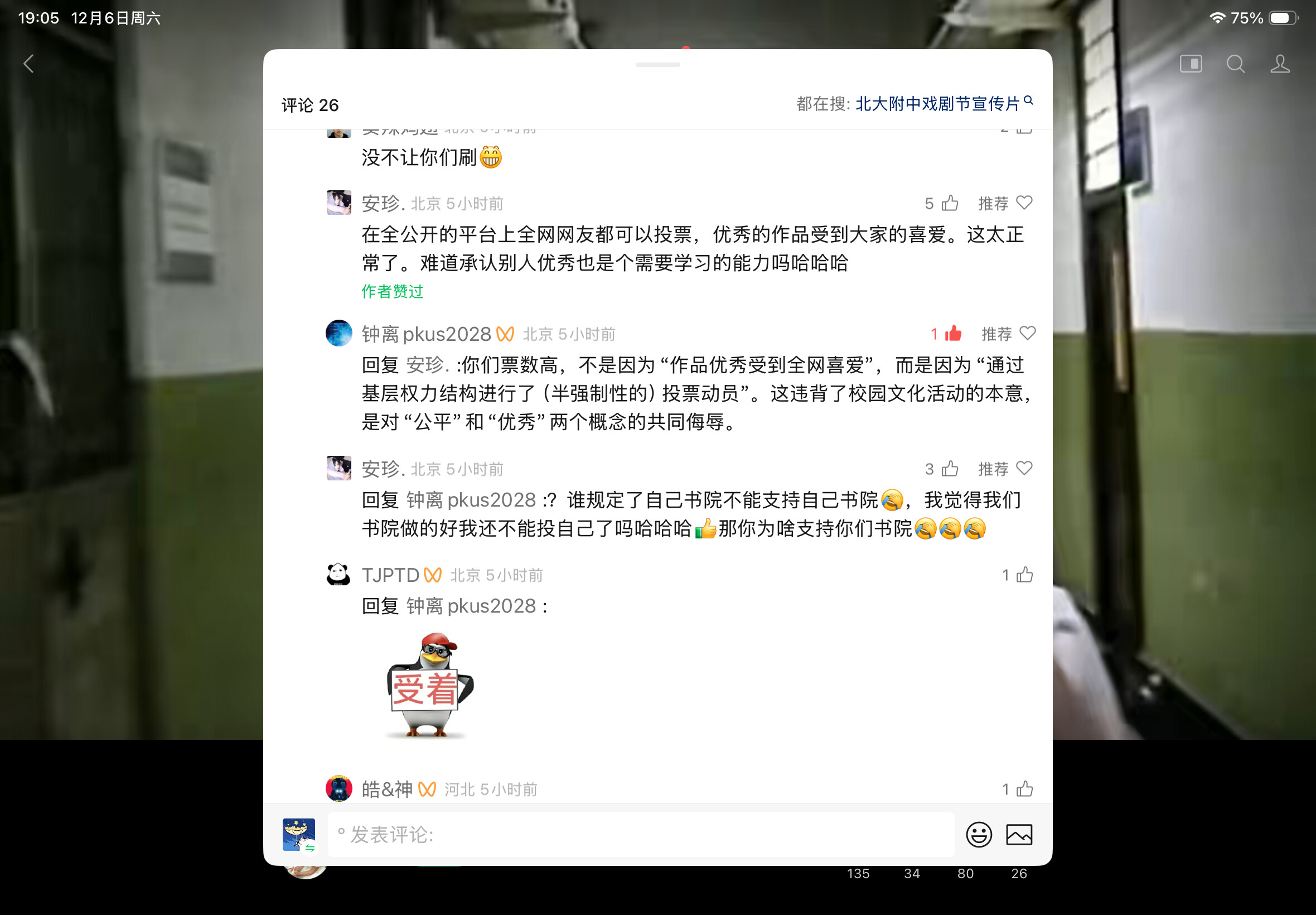Like 安珍's reply with 3 likes
Screen dimensions: 1316x915
pos(950,469)
